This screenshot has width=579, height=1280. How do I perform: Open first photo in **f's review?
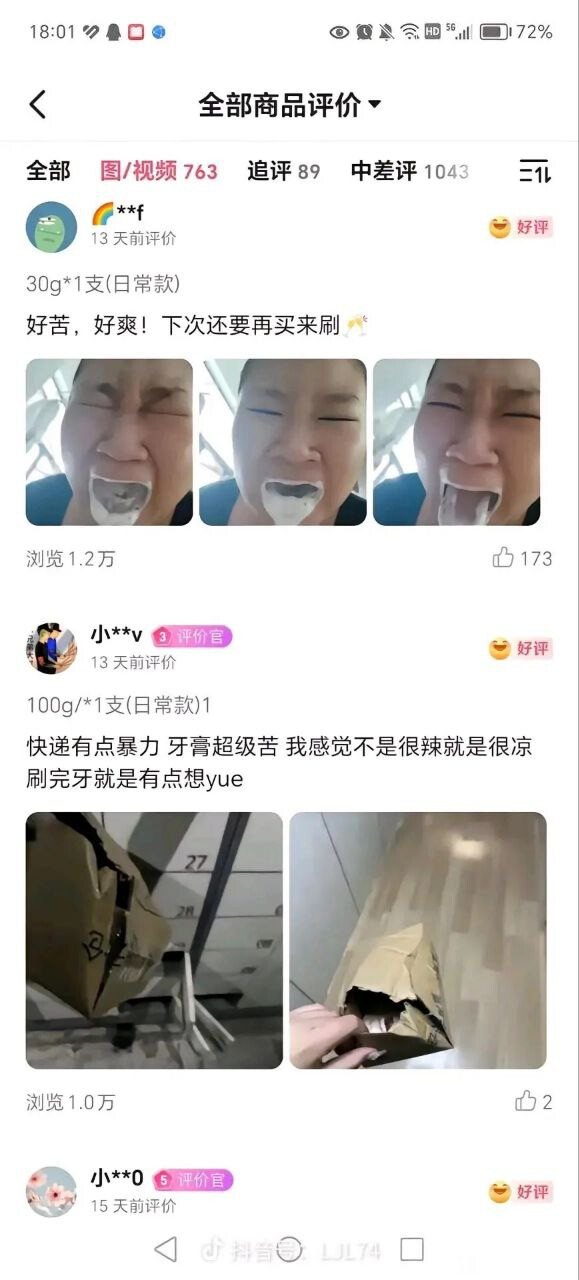[x=109, y=442]
